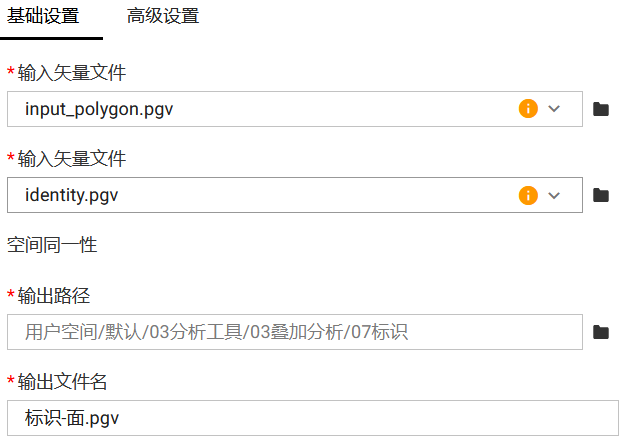Tap the 输出路径 field
630x443 pixels.
click(x=294, y=331)
